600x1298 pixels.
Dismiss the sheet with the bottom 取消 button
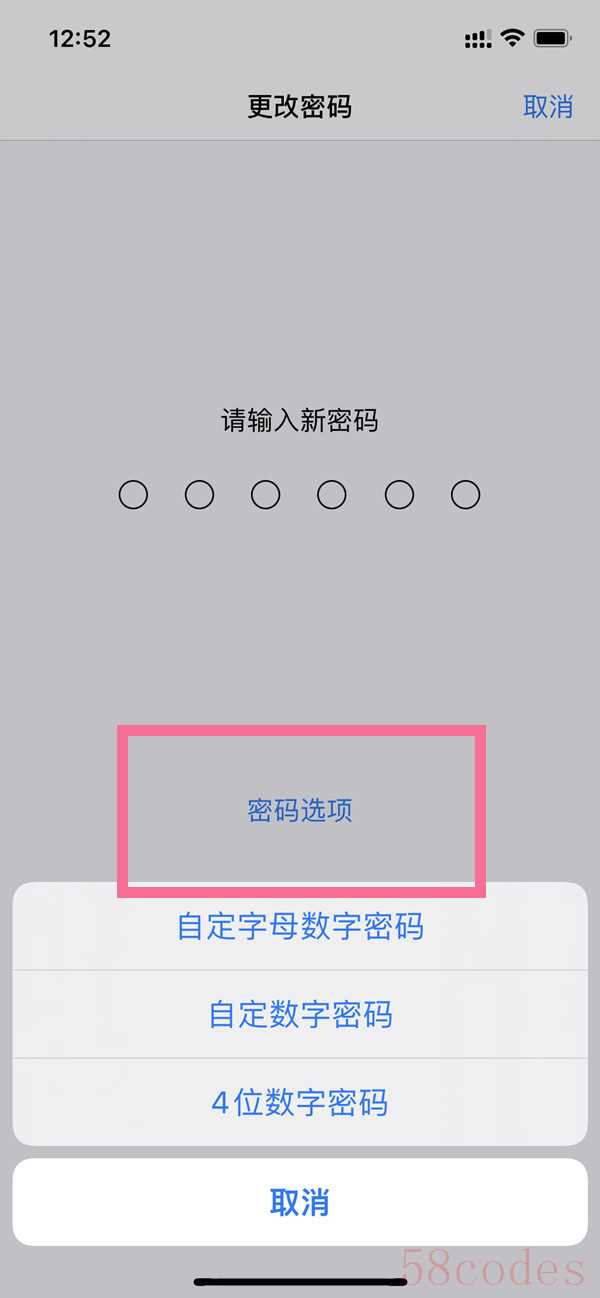click(x=300, y=1201)
